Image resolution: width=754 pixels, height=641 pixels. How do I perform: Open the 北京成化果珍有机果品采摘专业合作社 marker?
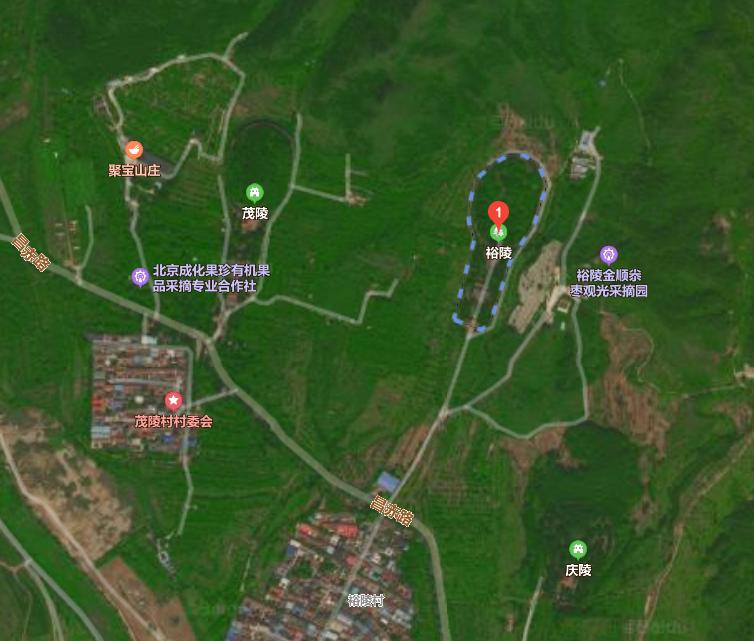[x=140, y=276]
